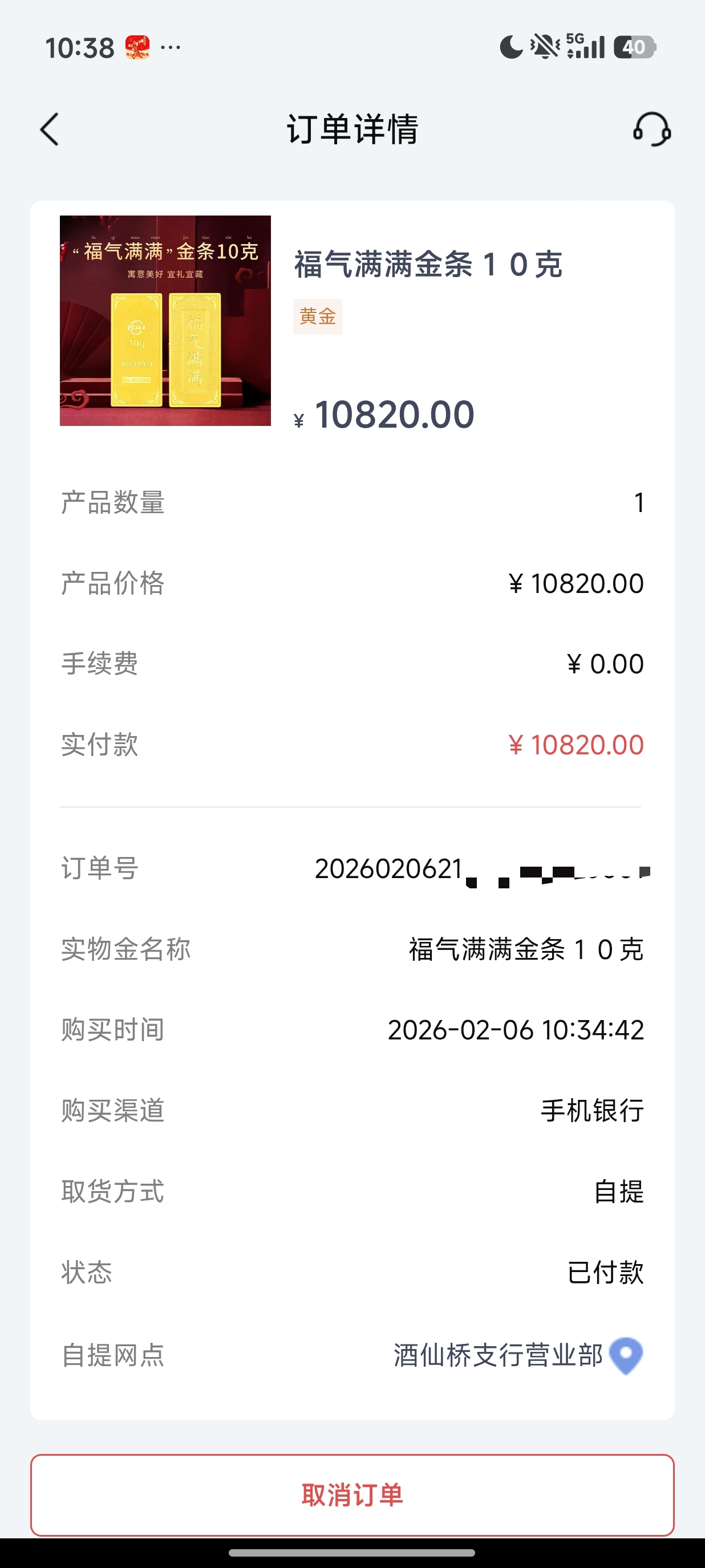Open the 福气满满金条 product image
The width and height of the screenshot is (705, 1568).
click(165, 321)
